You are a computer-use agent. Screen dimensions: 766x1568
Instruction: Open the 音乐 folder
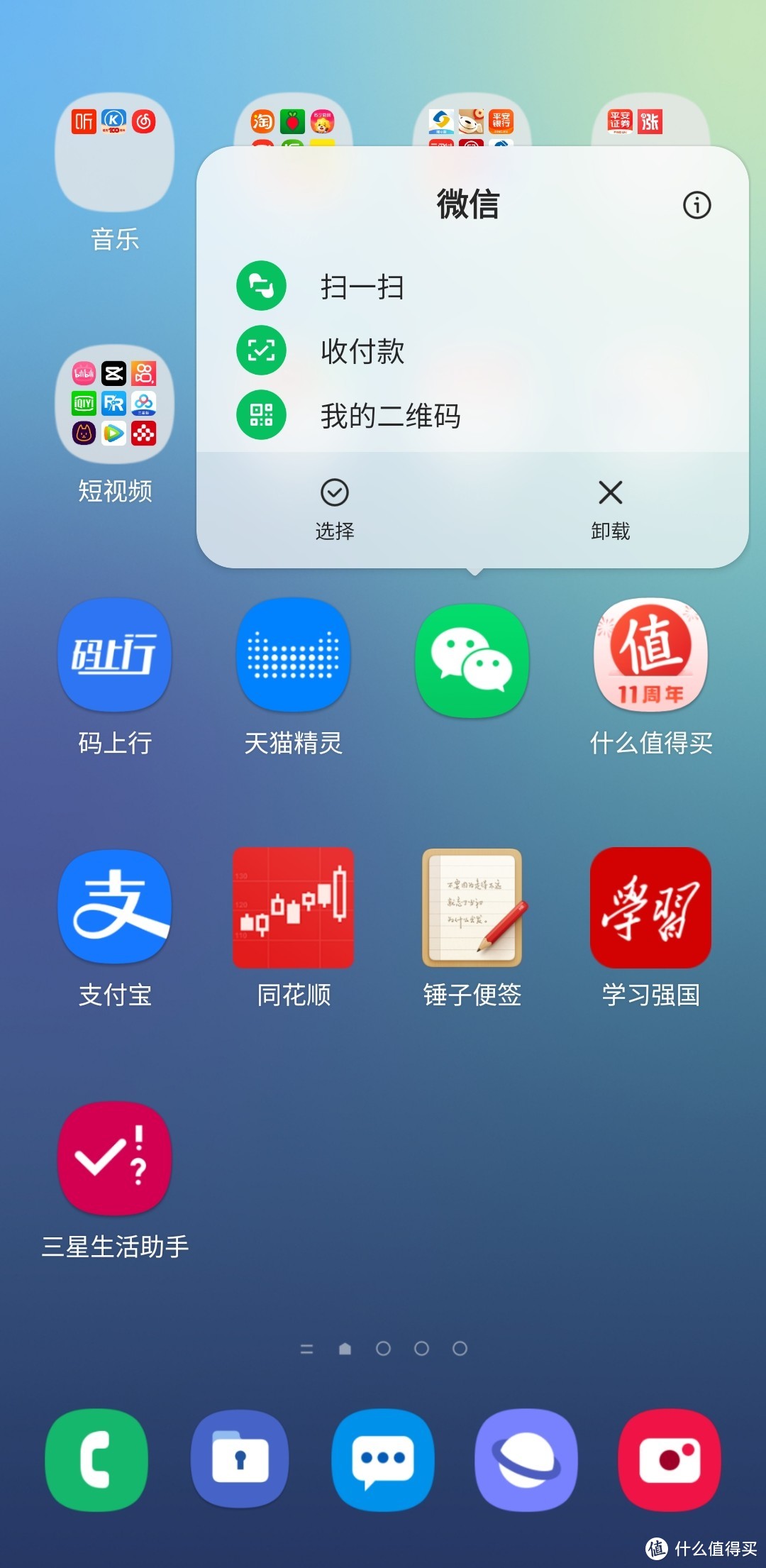113,153
